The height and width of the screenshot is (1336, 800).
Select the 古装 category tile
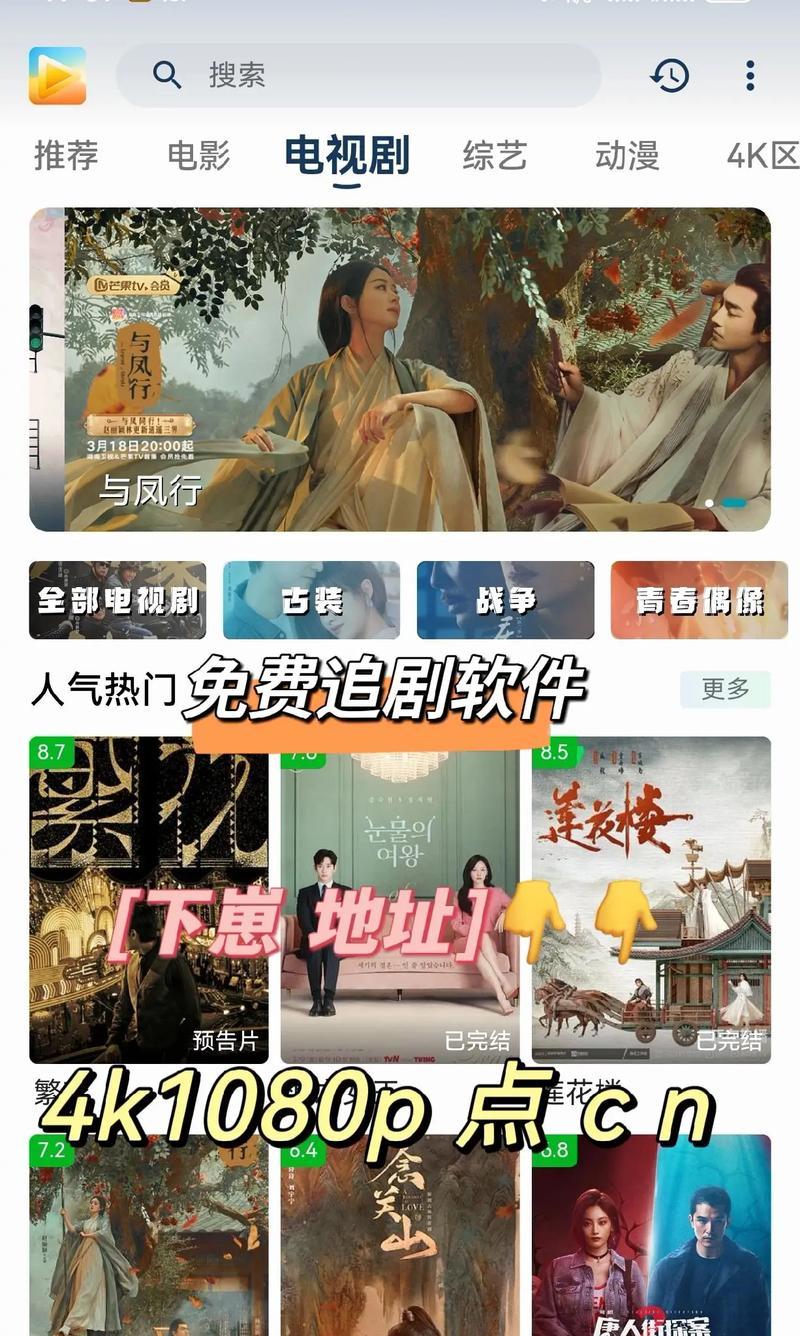(x=311, y=600)
